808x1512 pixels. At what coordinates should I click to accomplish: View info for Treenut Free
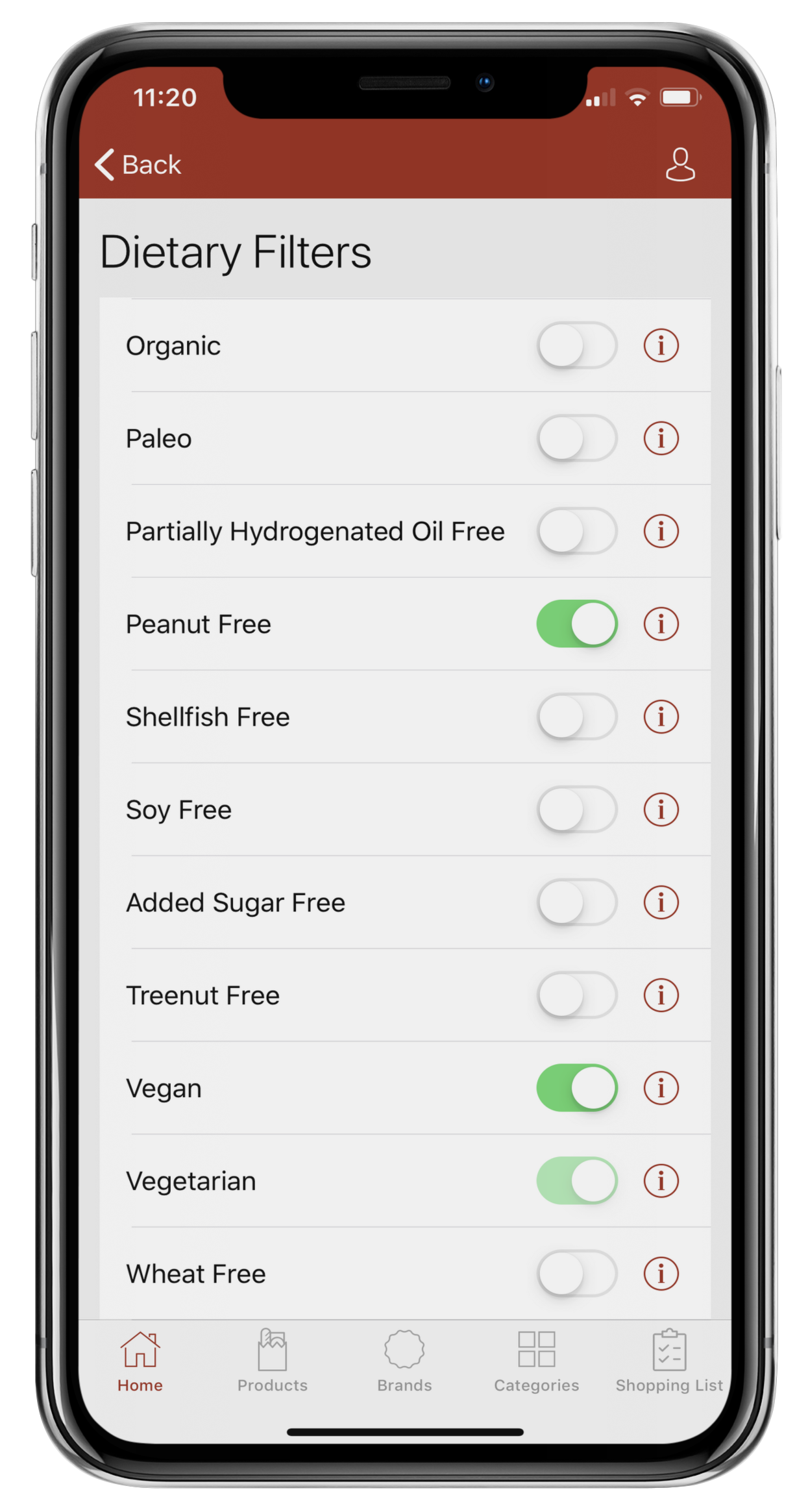661,995
